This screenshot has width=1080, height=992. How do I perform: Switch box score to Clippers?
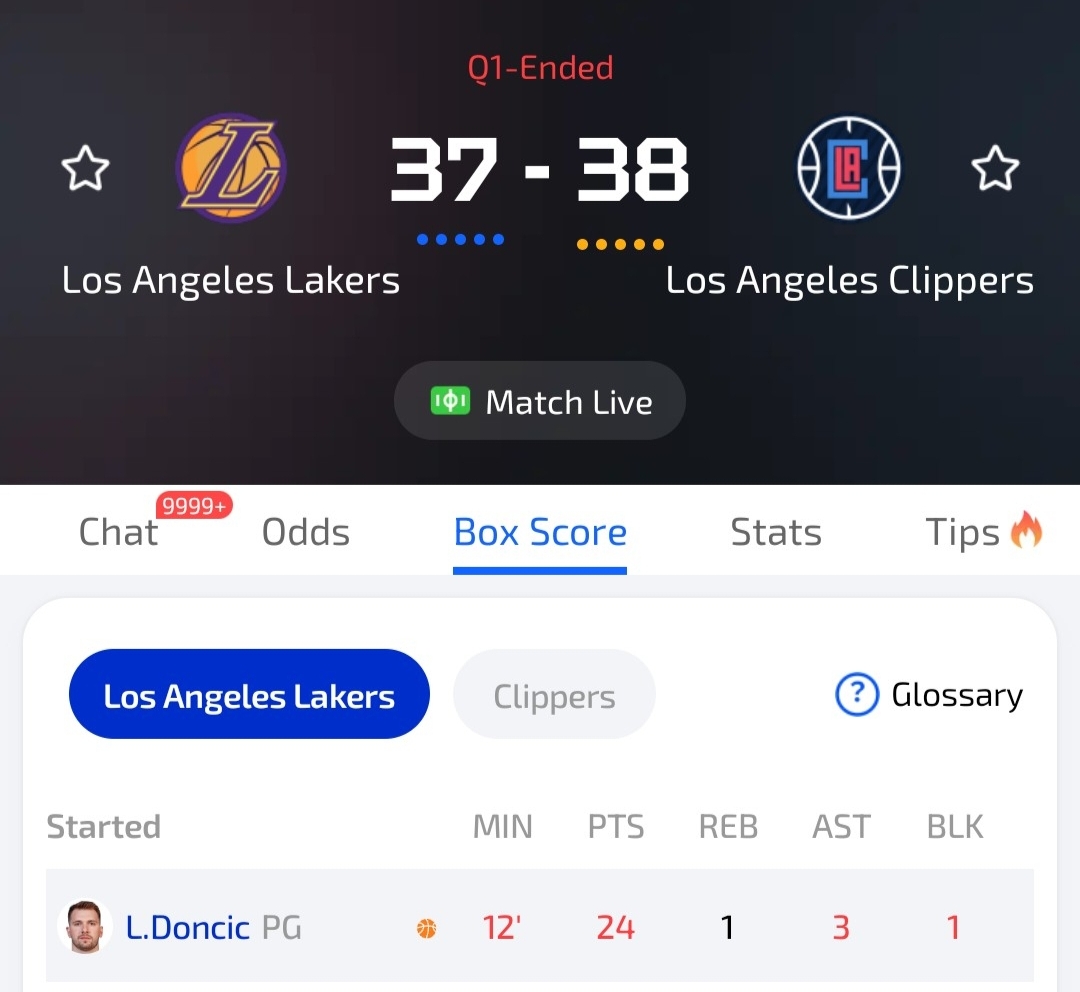coord(554,695)
